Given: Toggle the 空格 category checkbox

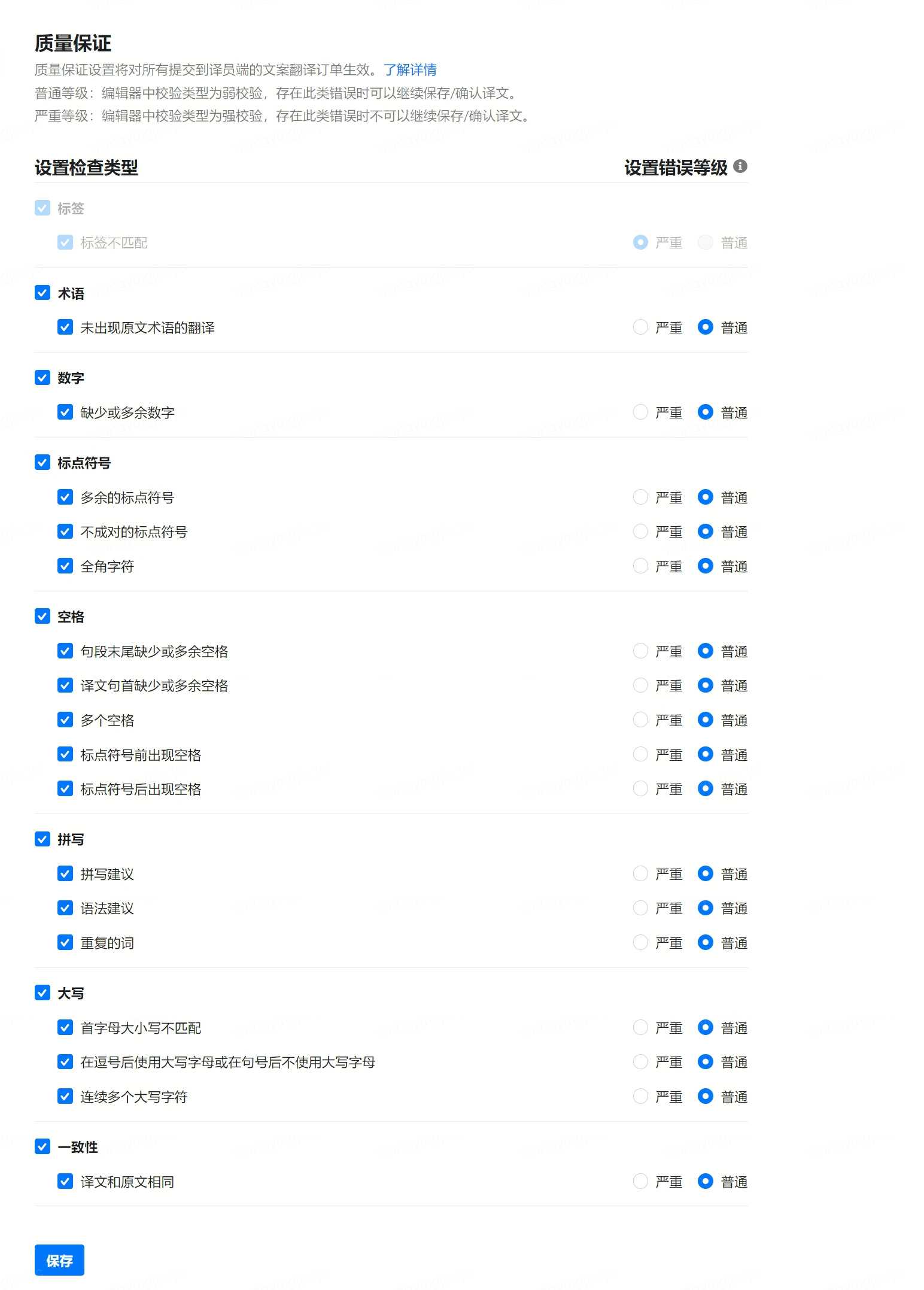Looking at the screenshot, I should coord(42,617).
